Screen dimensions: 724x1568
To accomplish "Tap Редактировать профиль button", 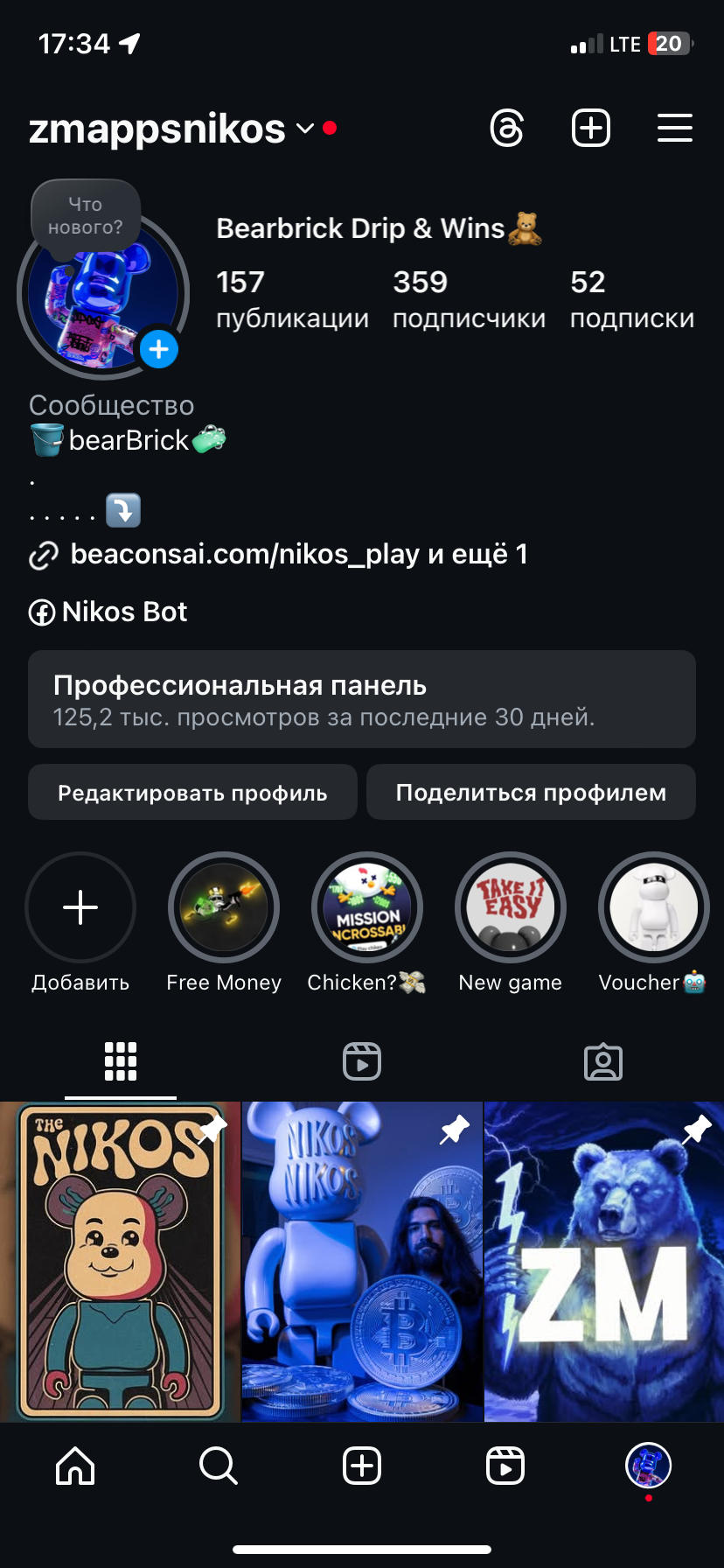I will (x=192, y=793).
